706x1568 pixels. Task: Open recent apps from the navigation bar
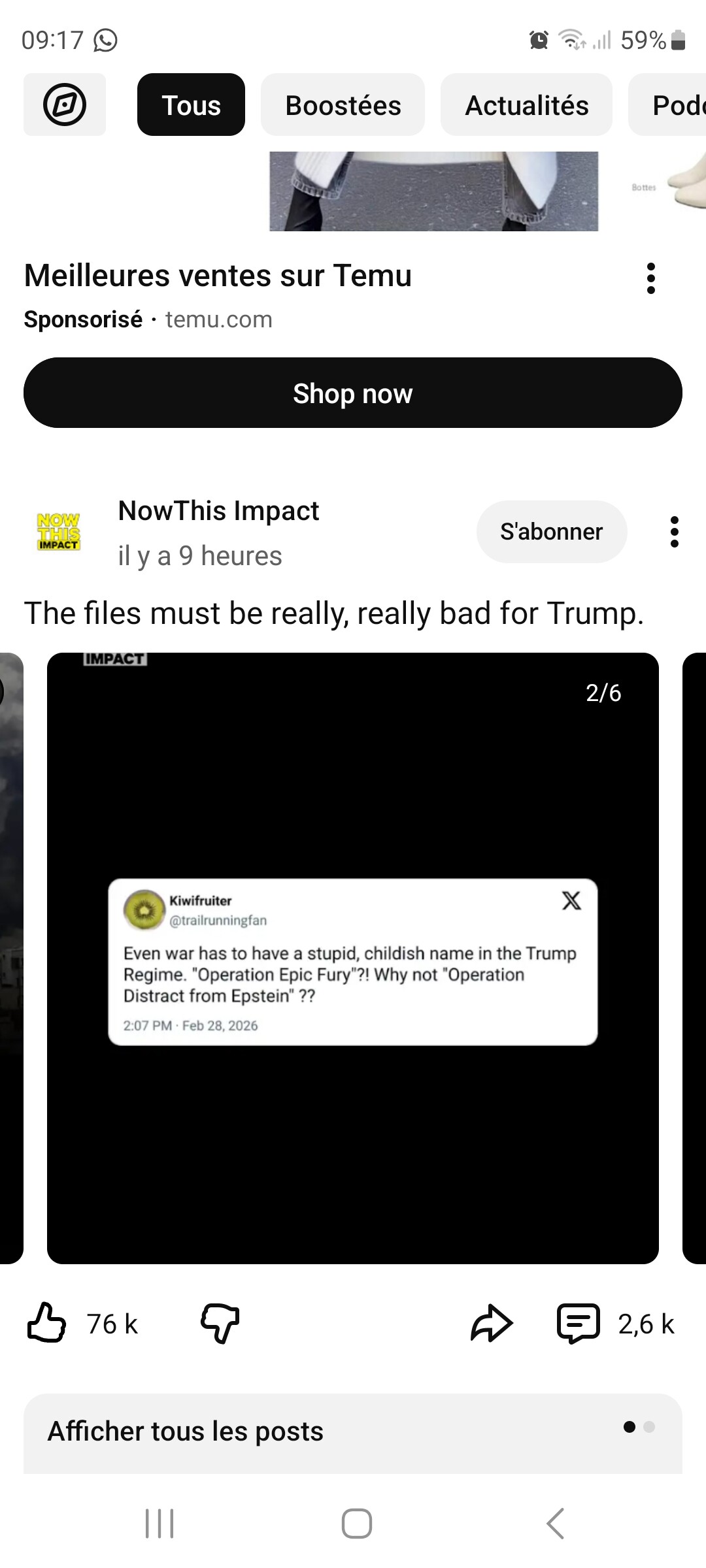click(x=160, y=1524)
